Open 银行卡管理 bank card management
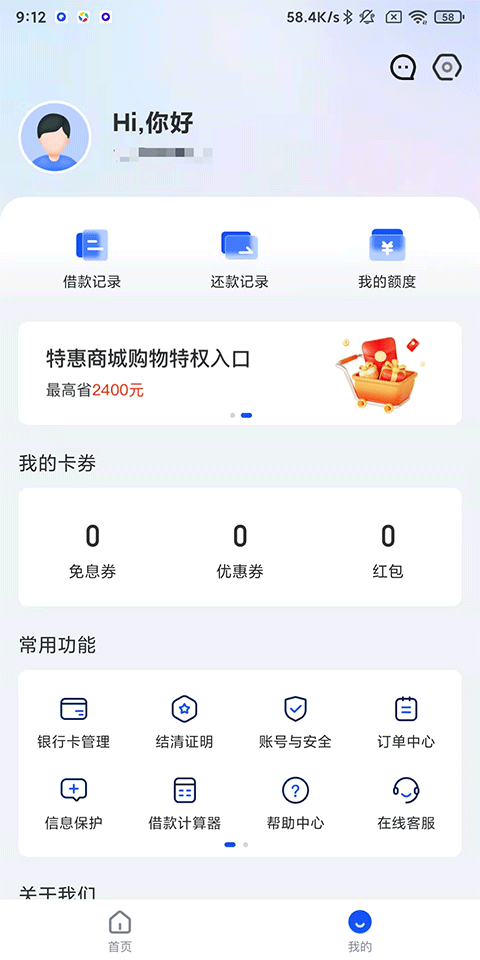Screen dimensions: 480x960 point(73,722)
